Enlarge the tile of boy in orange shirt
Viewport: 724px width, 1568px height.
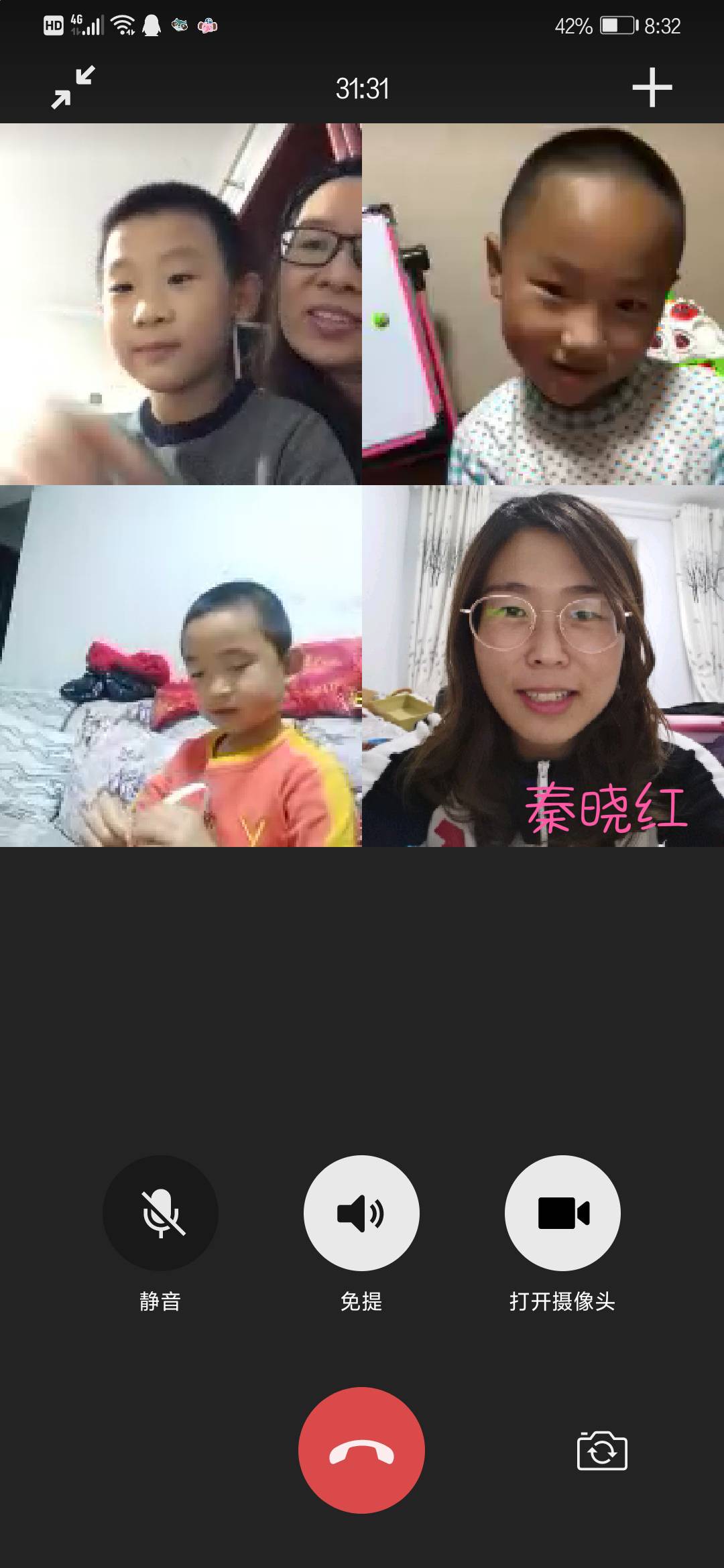pos(181,666)
